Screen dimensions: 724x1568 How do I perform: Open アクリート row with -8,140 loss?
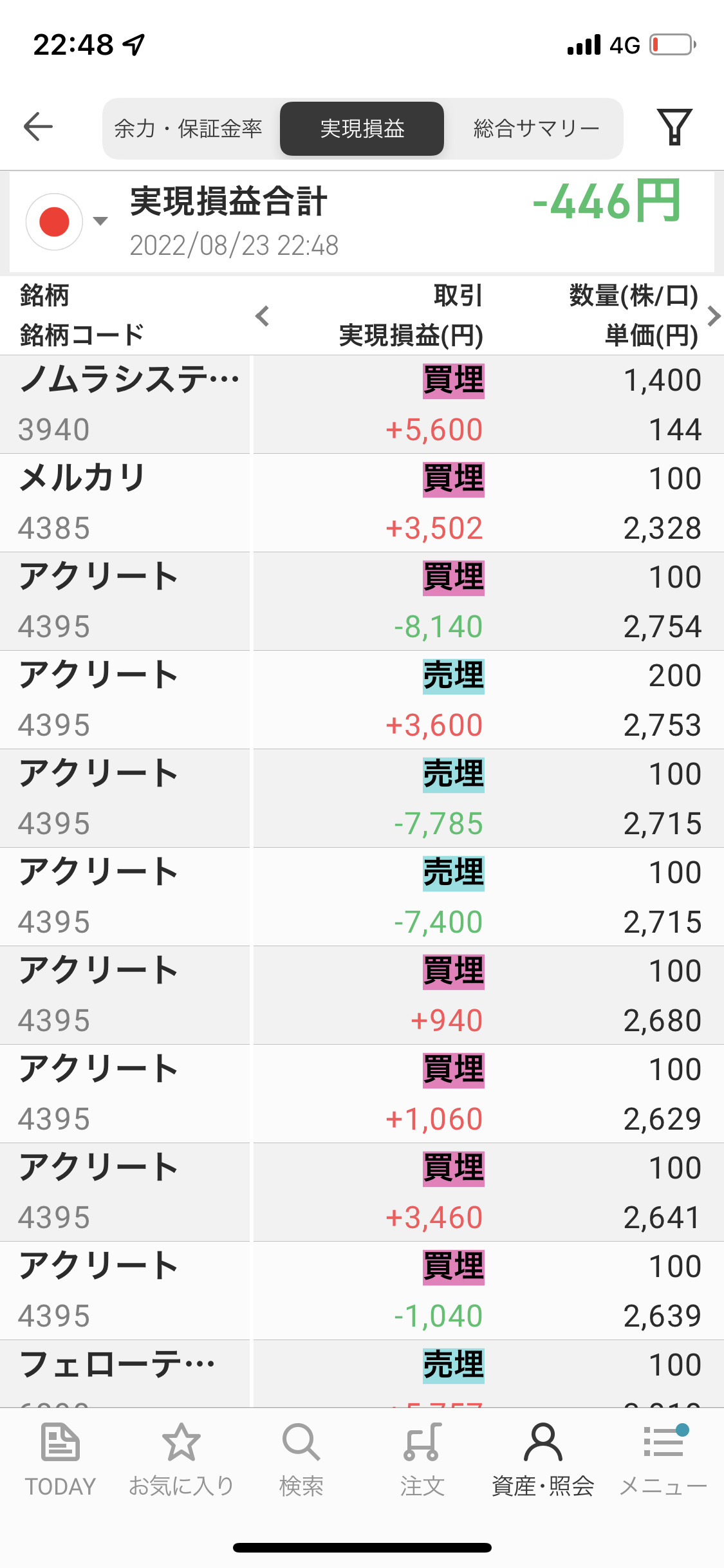pyautogui.click(x=362, y=601)
